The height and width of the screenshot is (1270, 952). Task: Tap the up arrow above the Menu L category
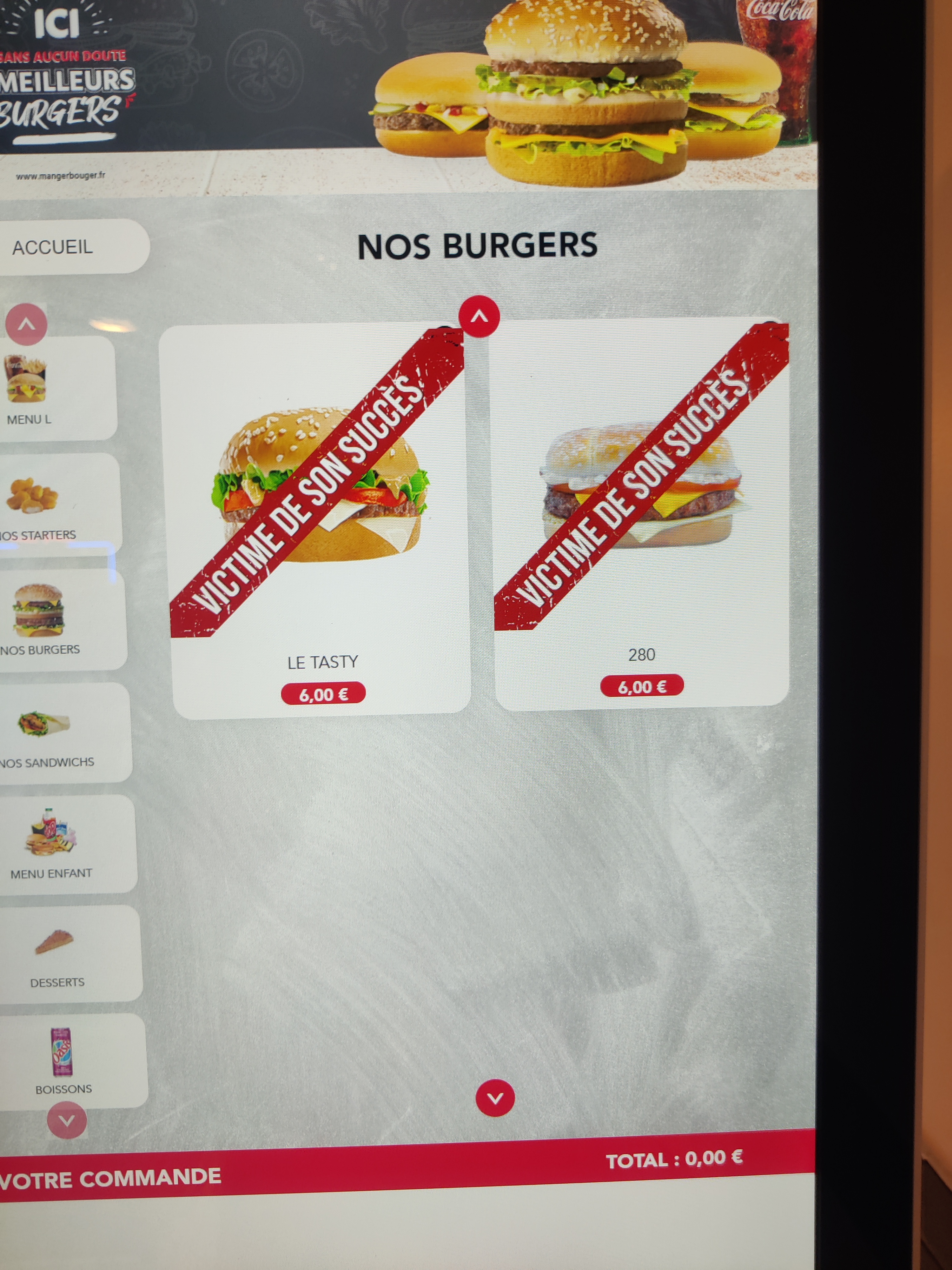pyautogui.click(x=26, y=324)
